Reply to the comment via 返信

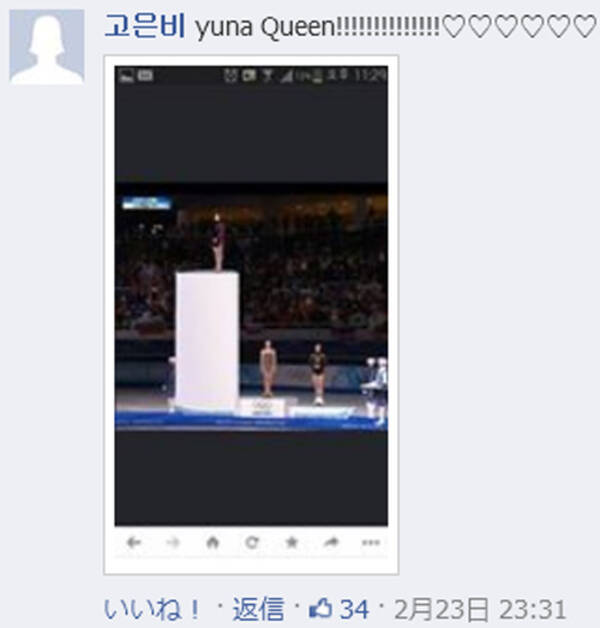[x=259, y=608]
